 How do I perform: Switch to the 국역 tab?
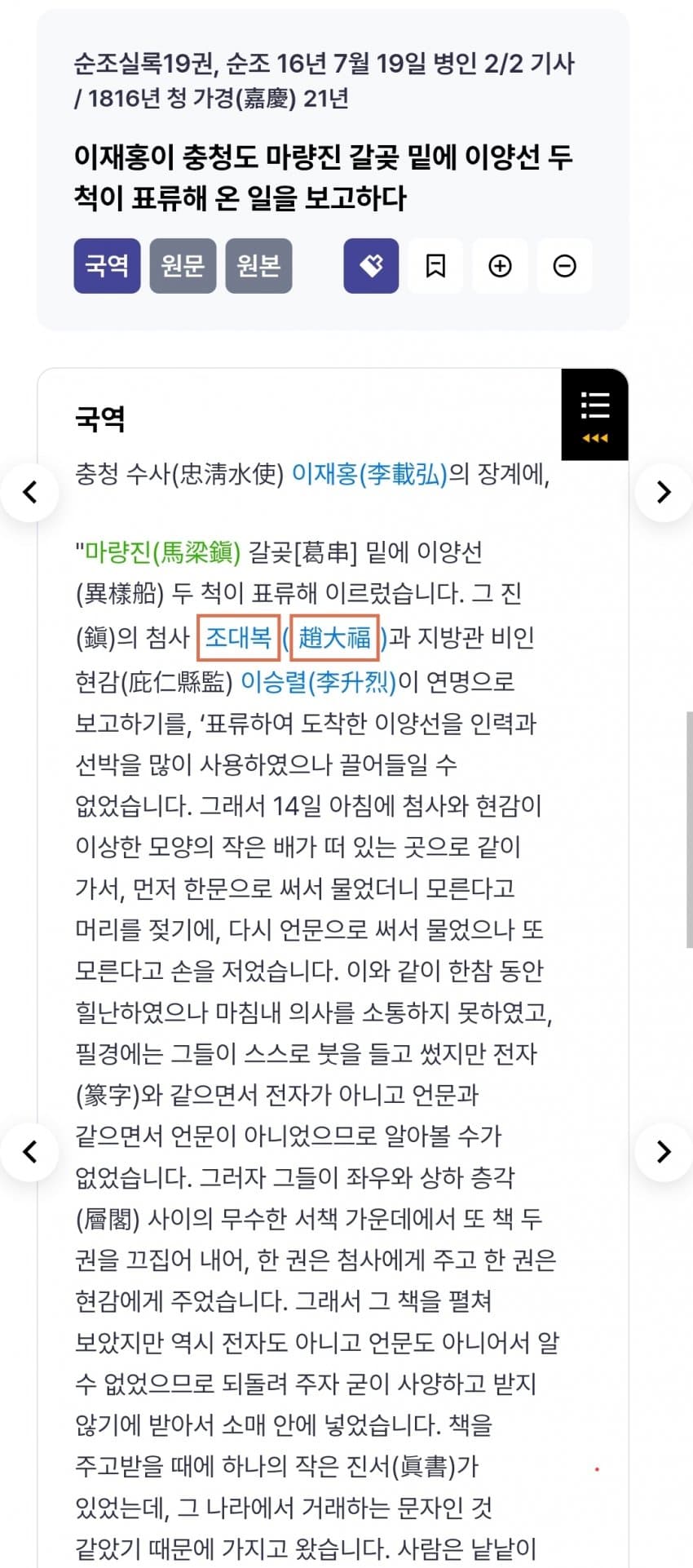(107, 266)
